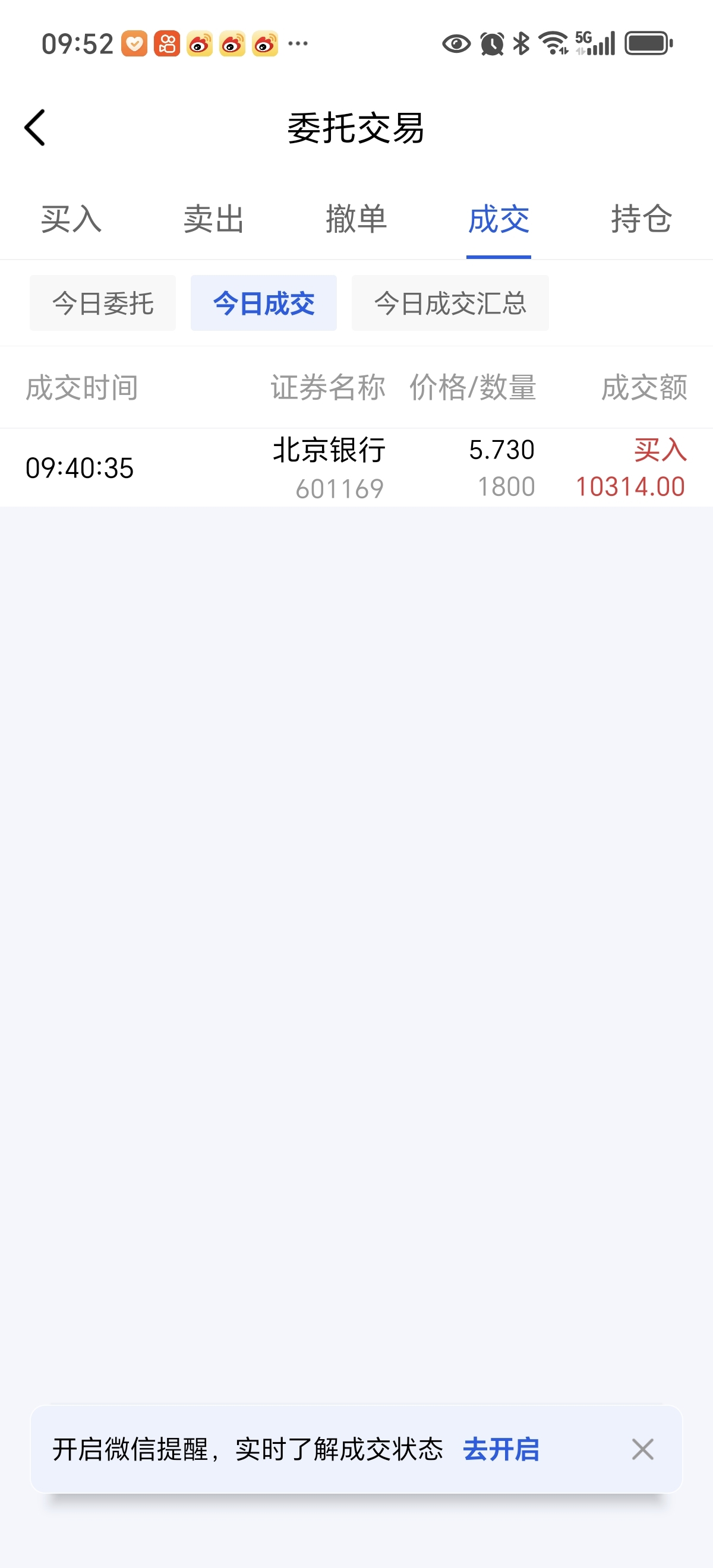Switch to the 买入 tab
The image size is (713, 1568).
pyautogui.click(x=71, y=219)
